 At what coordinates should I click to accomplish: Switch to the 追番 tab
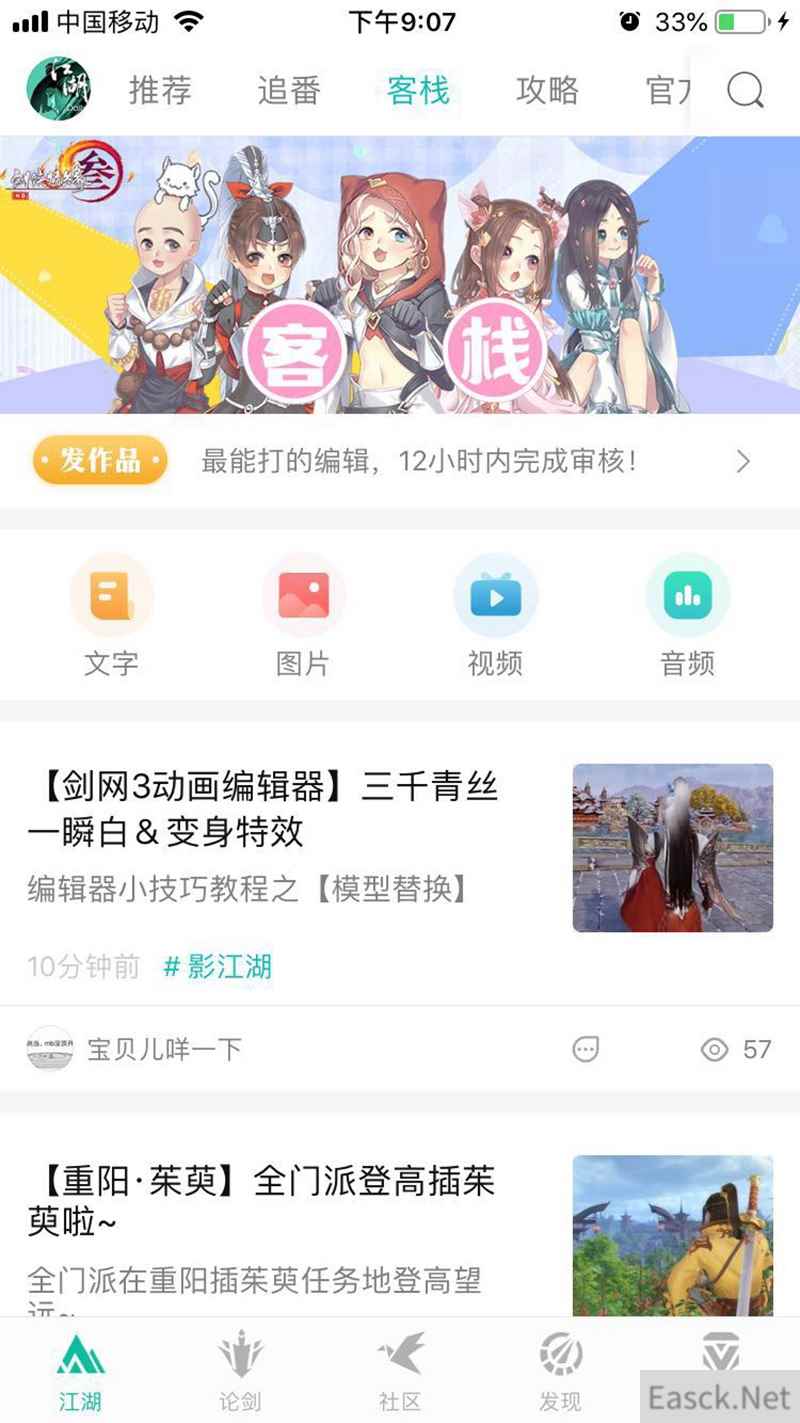click(289, 90)
